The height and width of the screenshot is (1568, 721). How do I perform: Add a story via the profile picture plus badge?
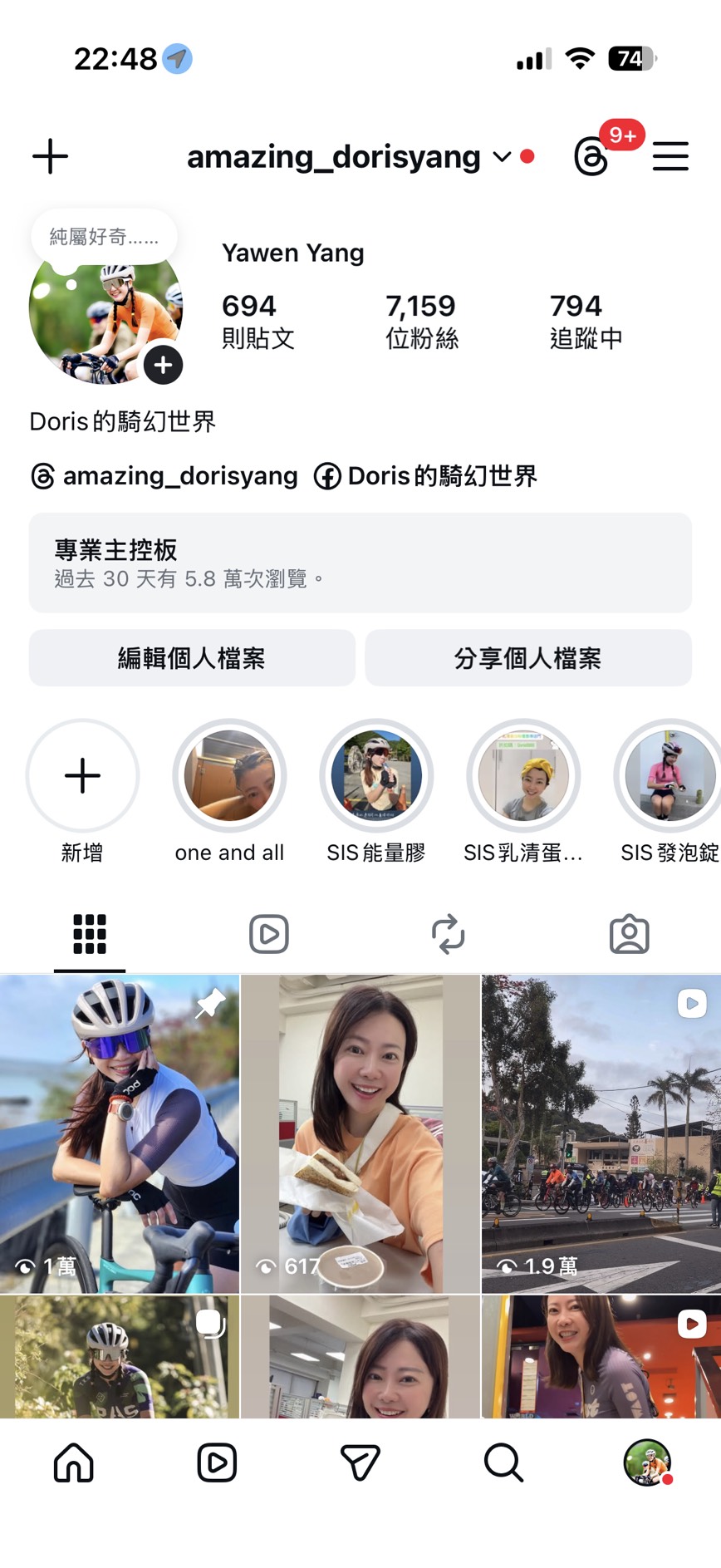(164, 365)
